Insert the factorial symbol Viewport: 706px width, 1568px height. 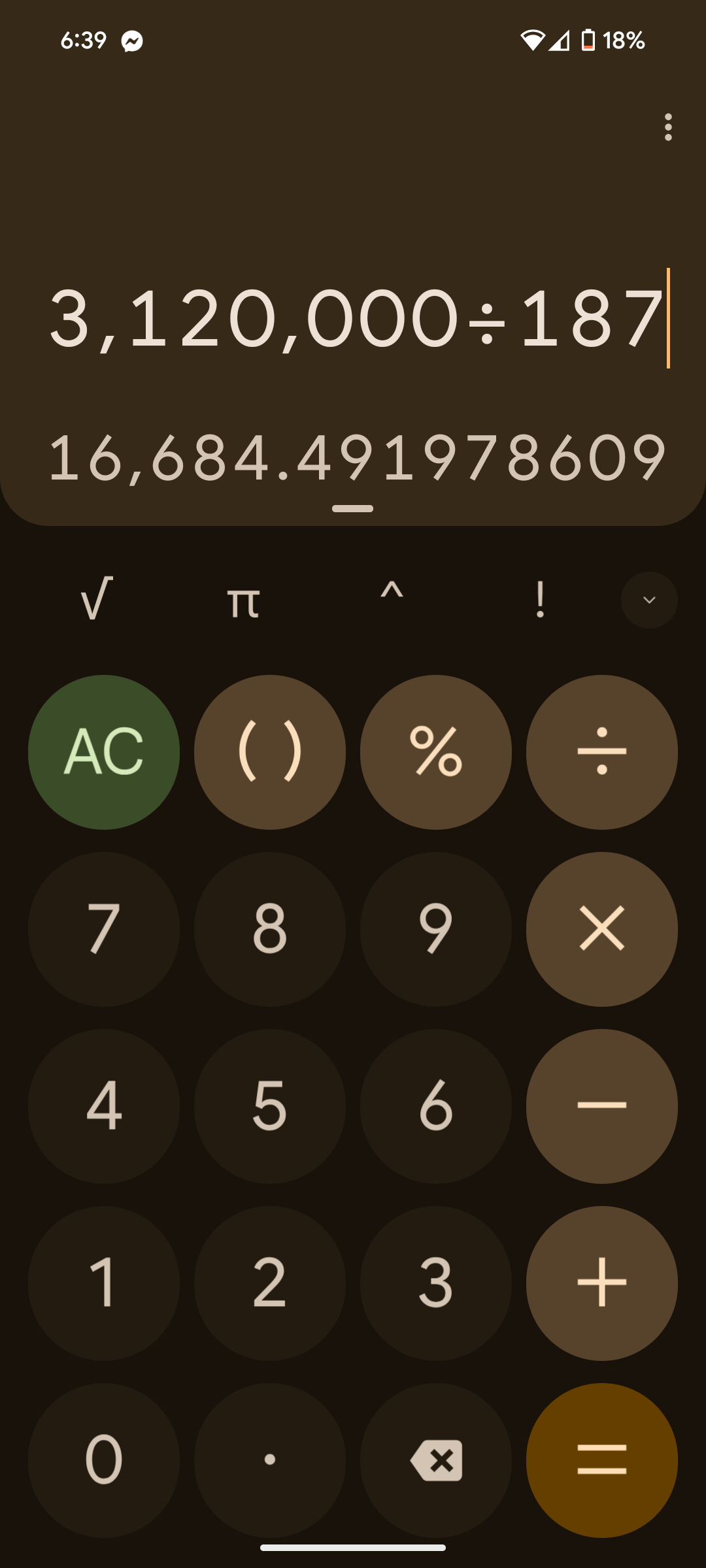(x=540, y=599)
